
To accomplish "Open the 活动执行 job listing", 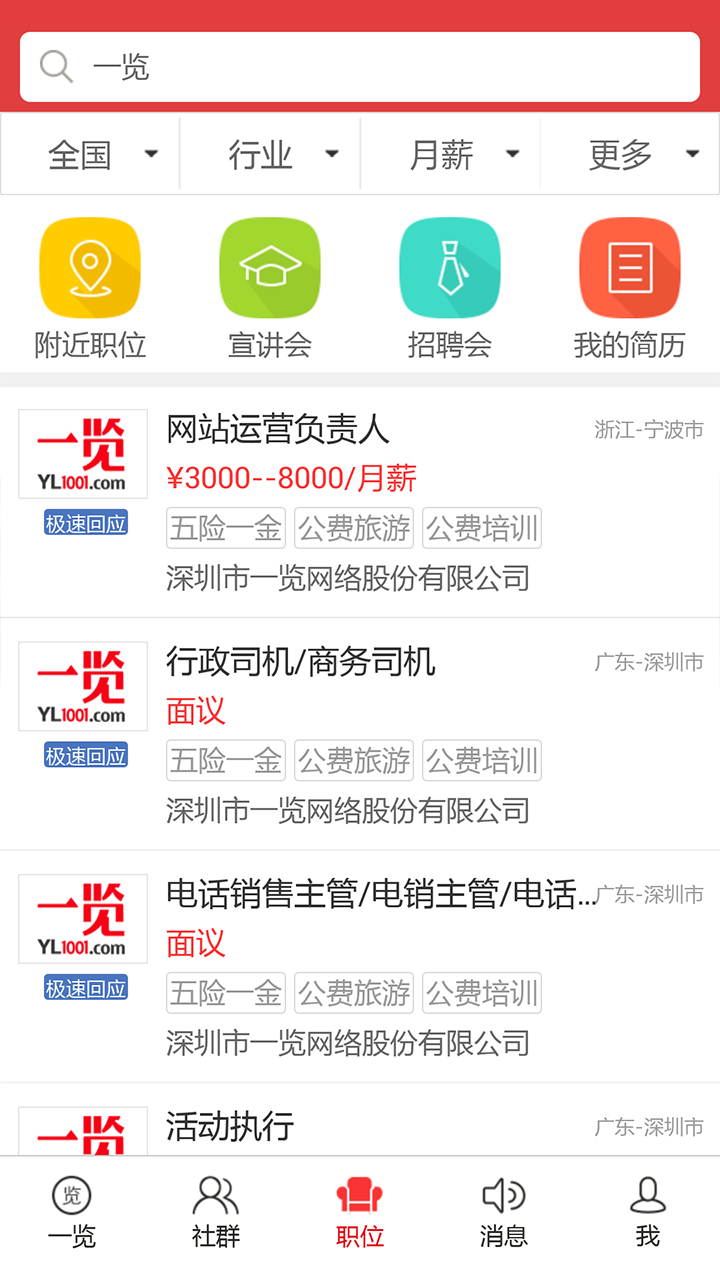I will point(360,1120).
